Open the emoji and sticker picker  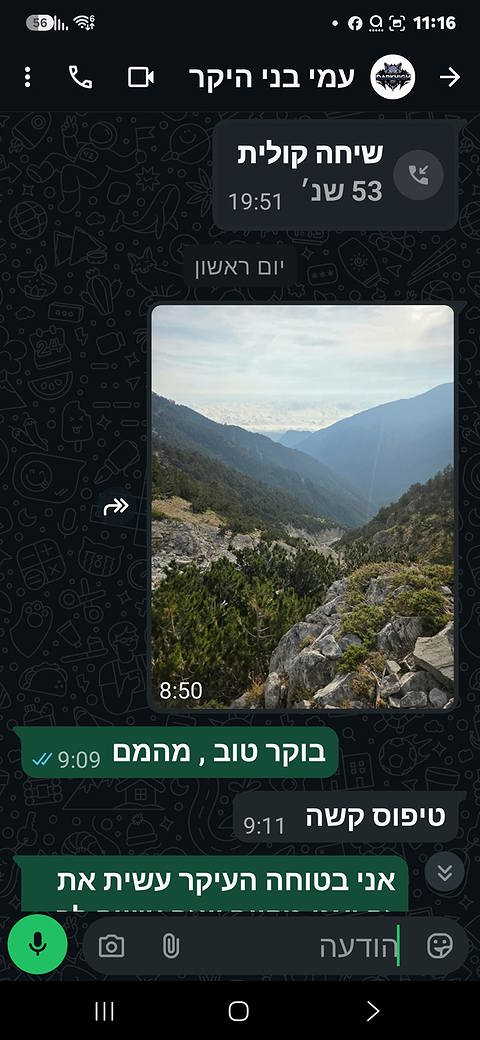point(440,946)
